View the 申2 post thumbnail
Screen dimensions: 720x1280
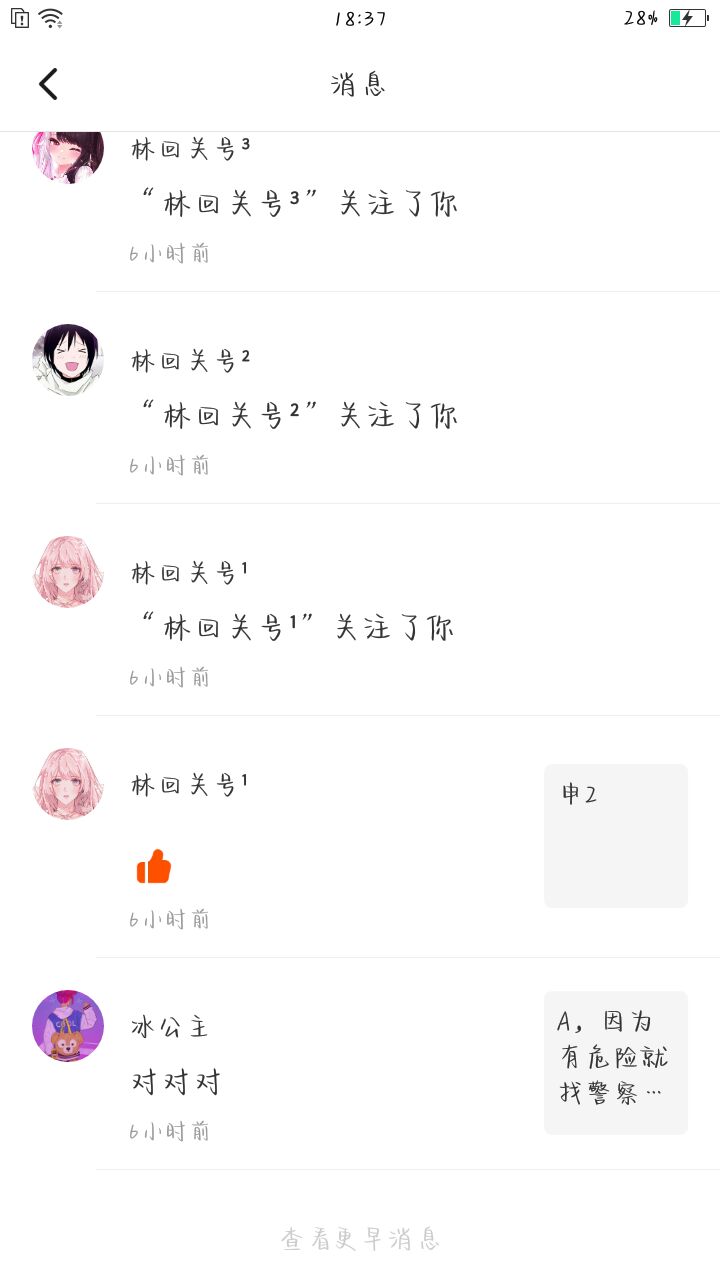point(615,836)
